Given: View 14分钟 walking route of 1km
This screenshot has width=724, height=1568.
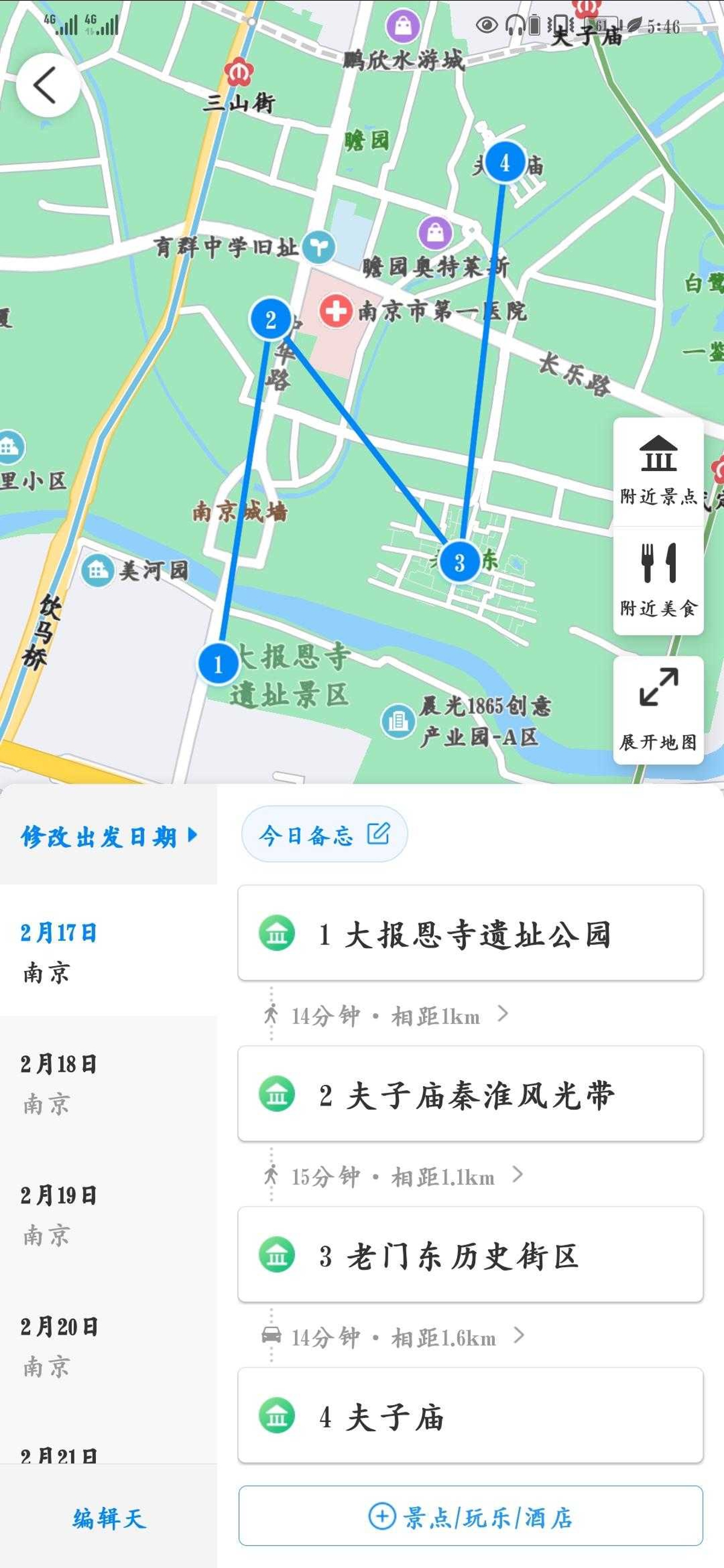Looking at the screenshot, I should (386, 1016).
